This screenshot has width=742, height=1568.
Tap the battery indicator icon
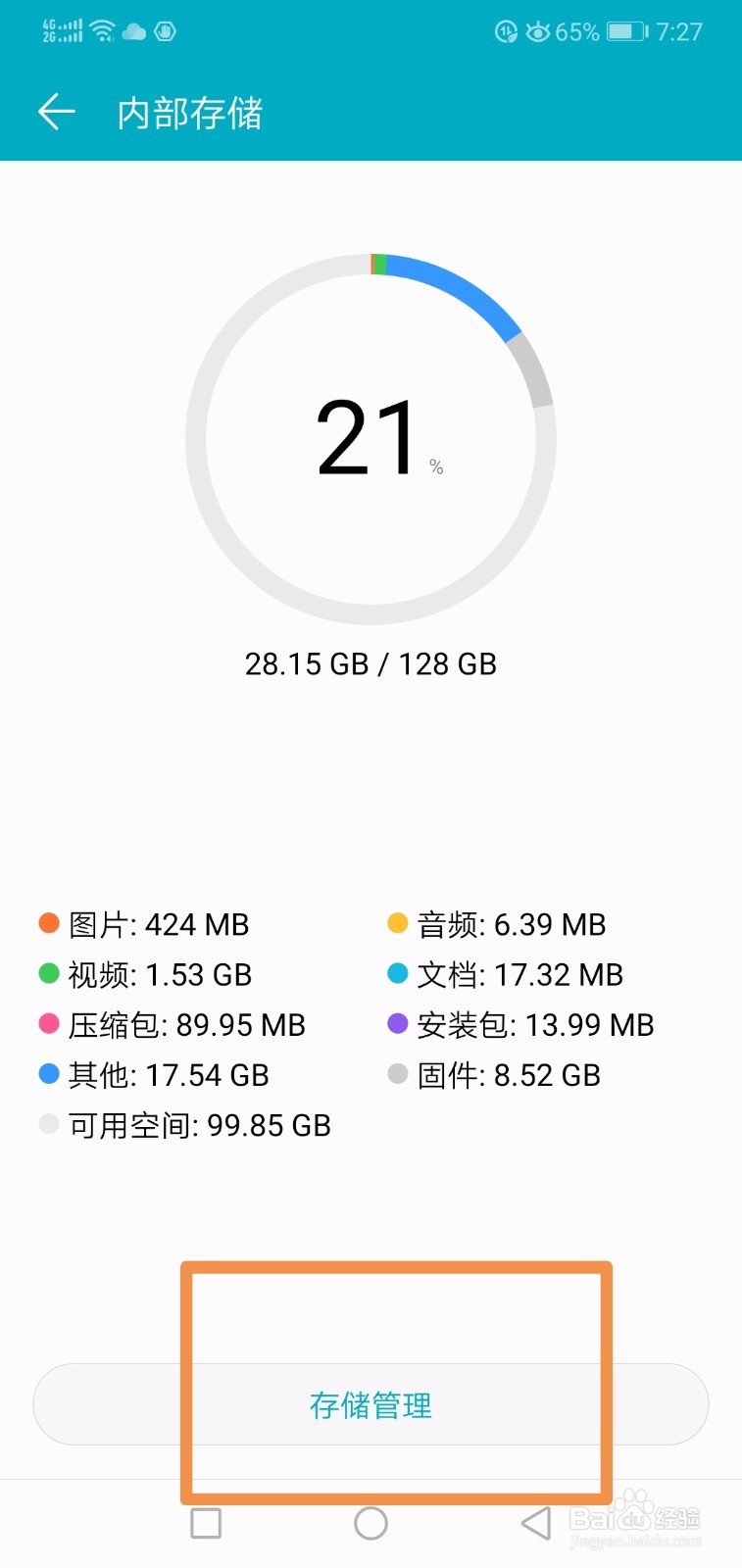[x=625, y=31]
